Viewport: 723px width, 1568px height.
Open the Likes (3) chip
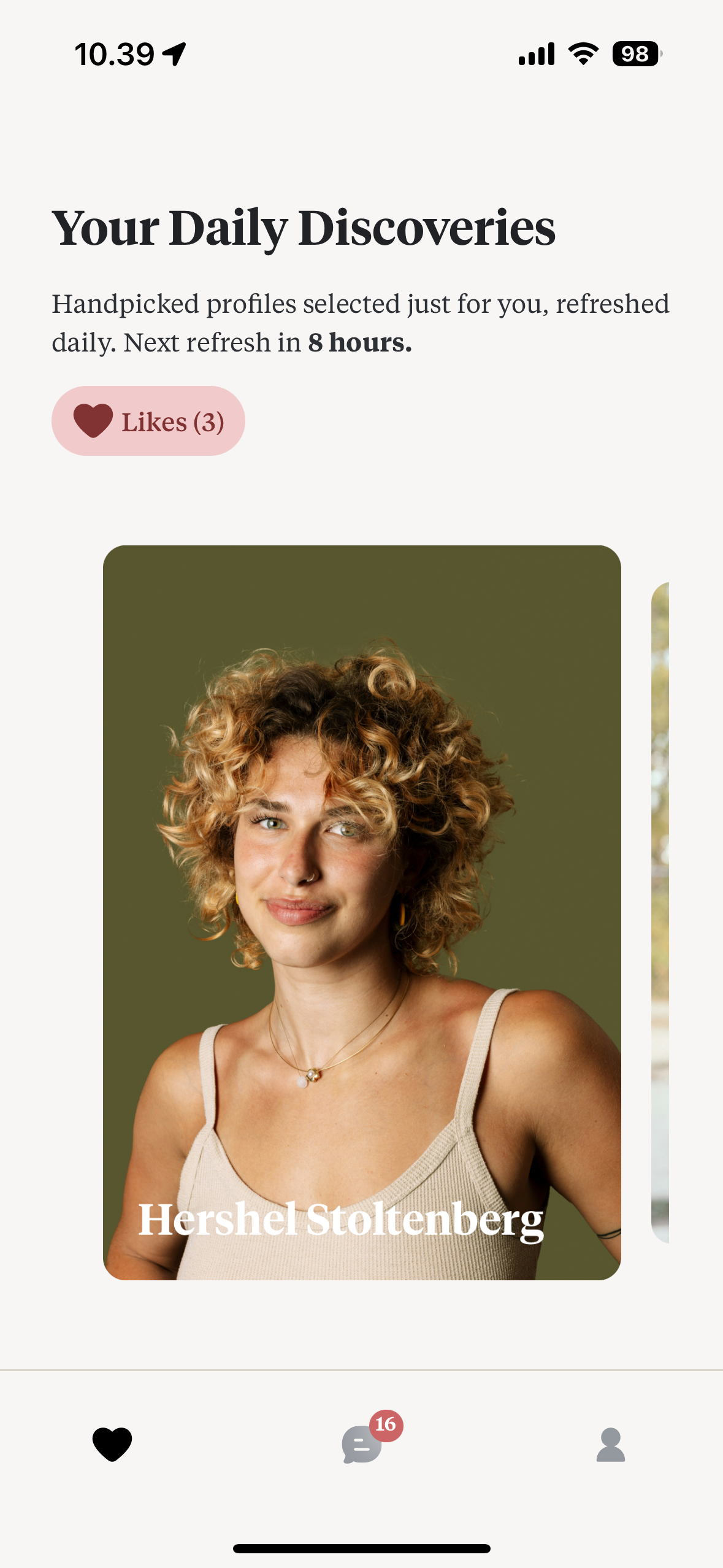pos(148,421)
